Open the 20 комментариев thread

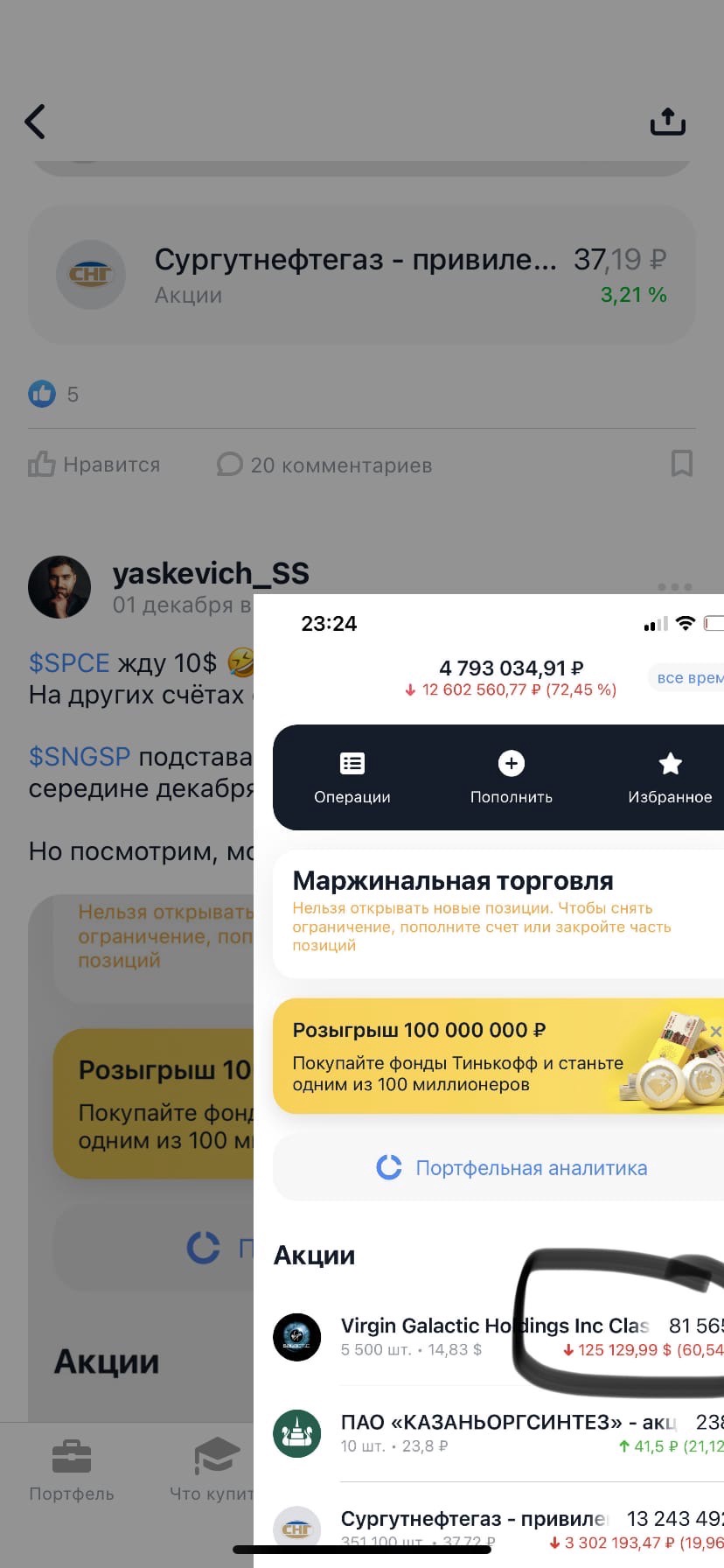324,465
